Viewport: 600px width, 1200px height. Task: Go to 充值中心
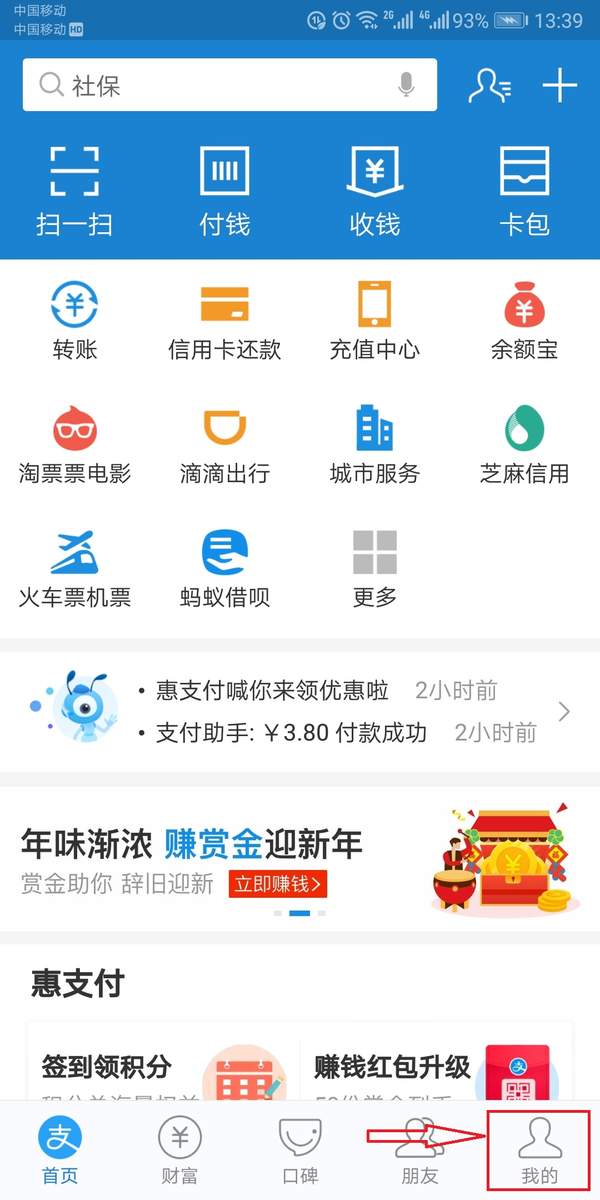pyautogui.click(x=375, y=320)
